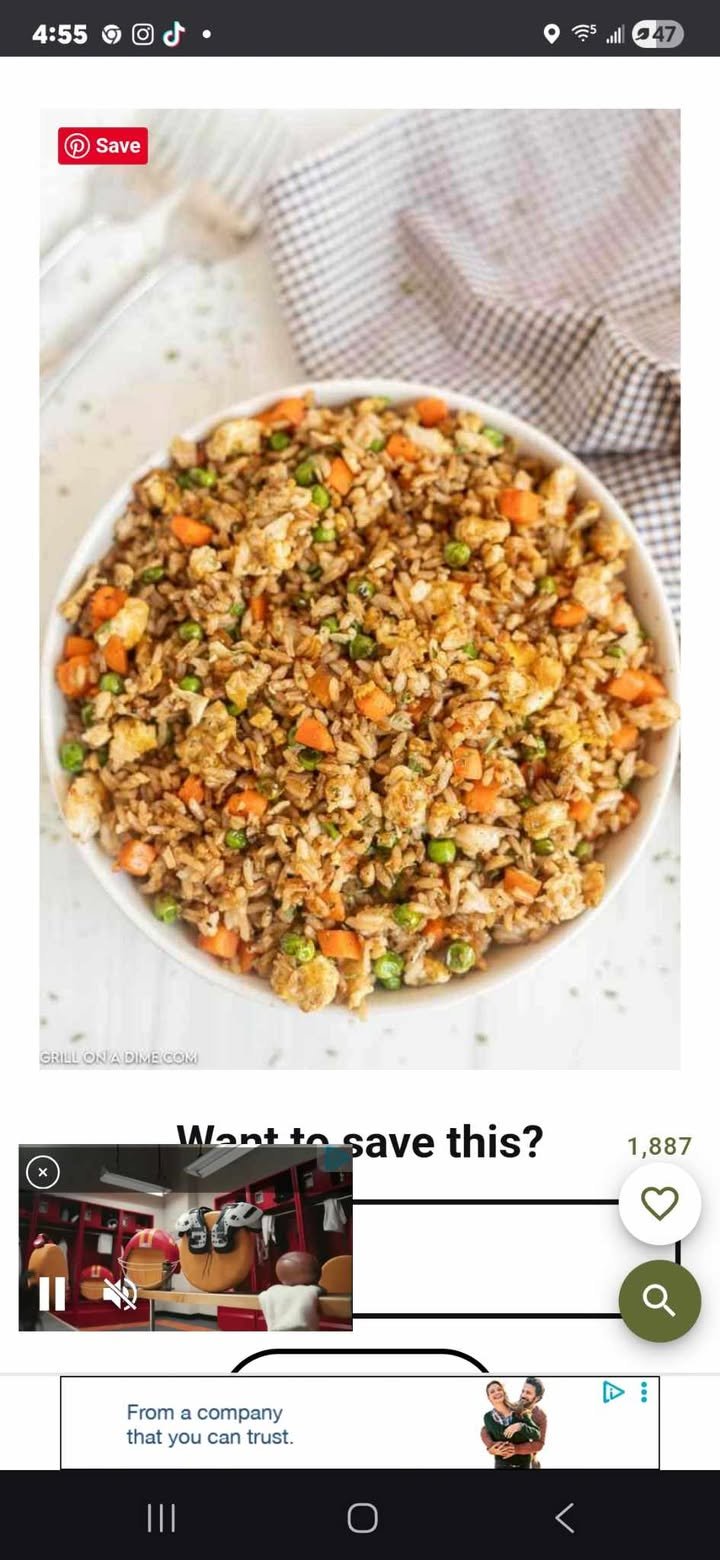The width and height of the screenshot is (720, 1560).
Task: Tap the browser icon in the status bar
Action: 111,33
